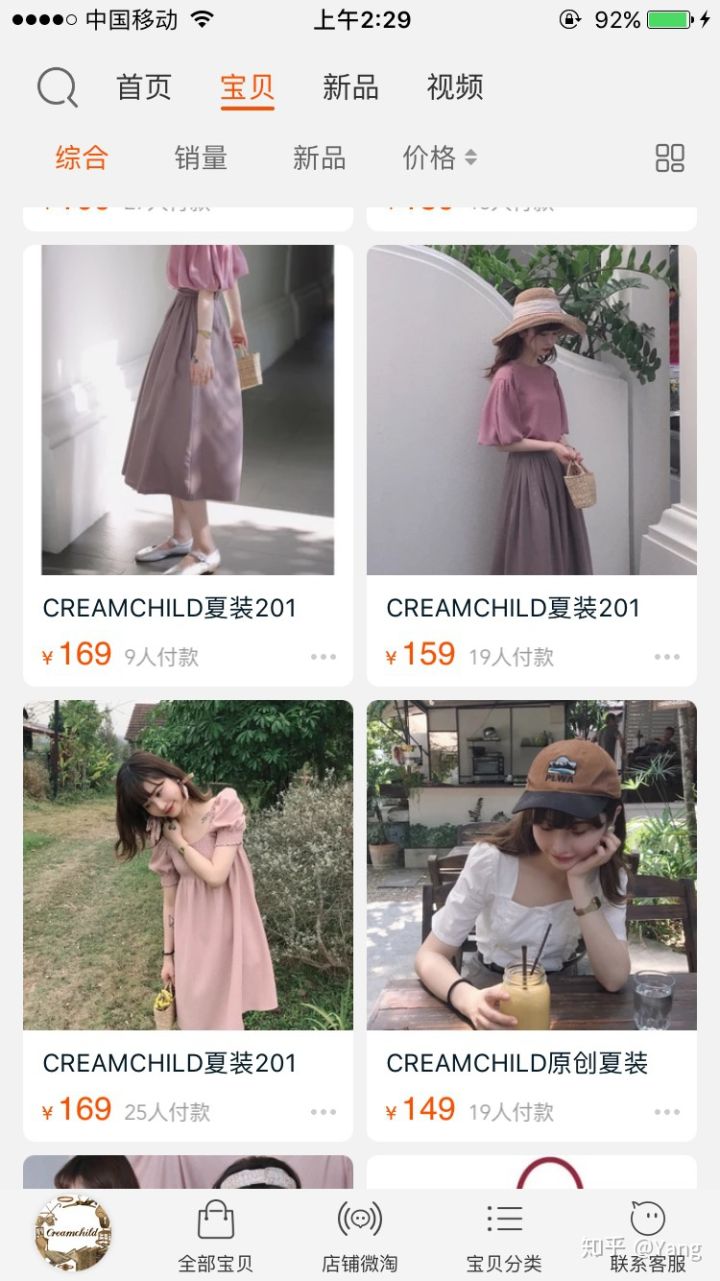Open the search magnifier icon

pos(57,88)
